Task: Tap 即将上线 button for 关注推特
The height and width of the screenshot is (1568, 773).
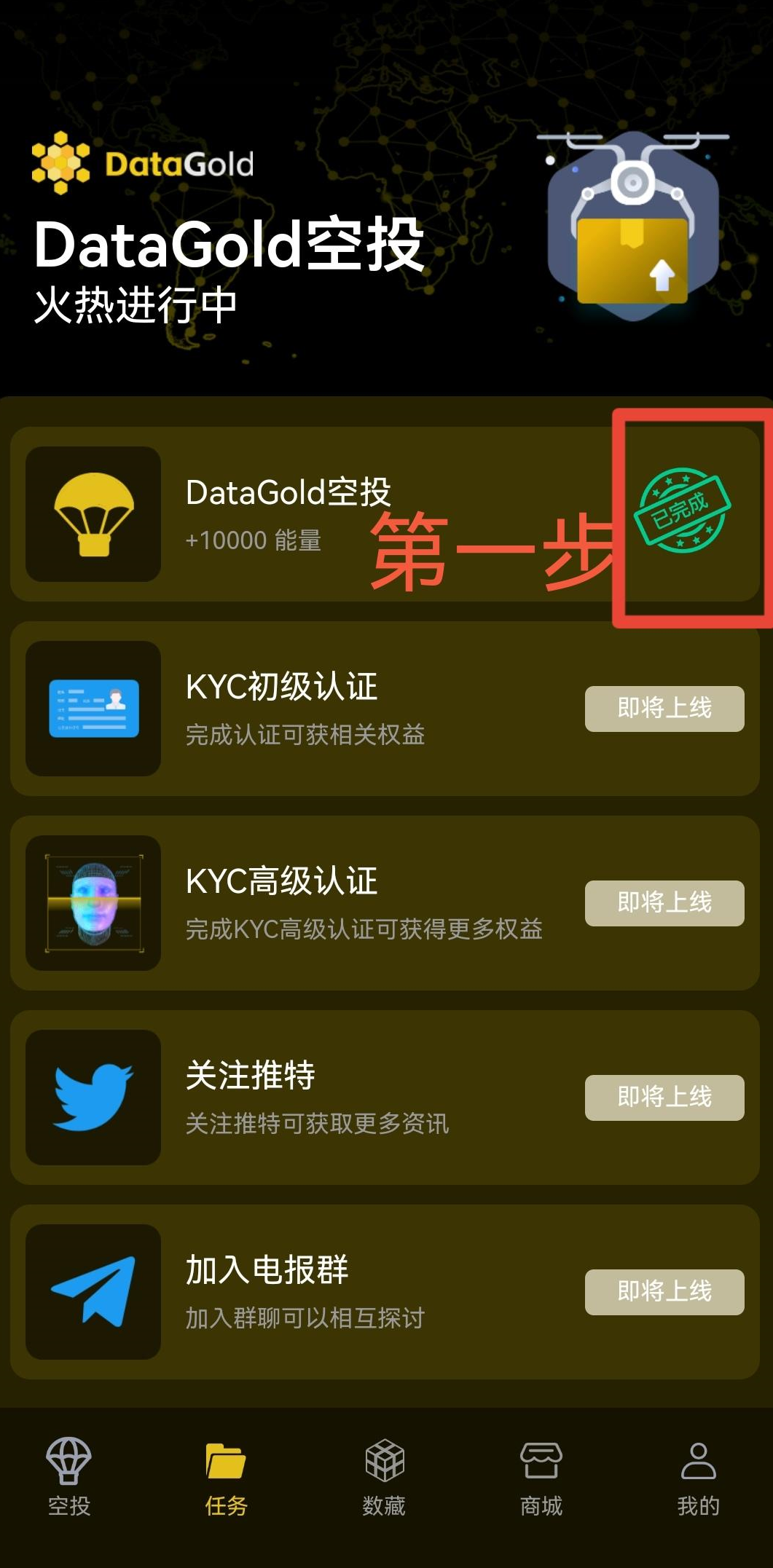Action: pyautogui.click(x=664, y=1097)
